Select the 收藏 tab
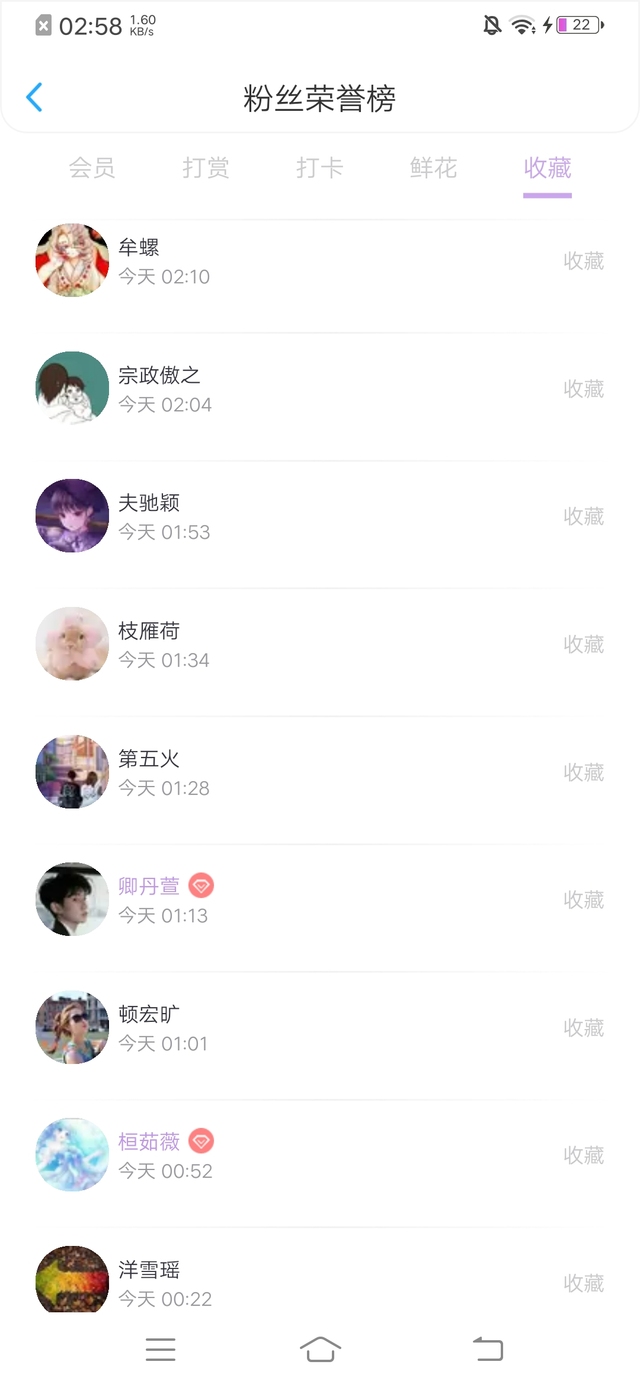Image resolution: width=640 pixels, height=1387 pixels. 548,168
